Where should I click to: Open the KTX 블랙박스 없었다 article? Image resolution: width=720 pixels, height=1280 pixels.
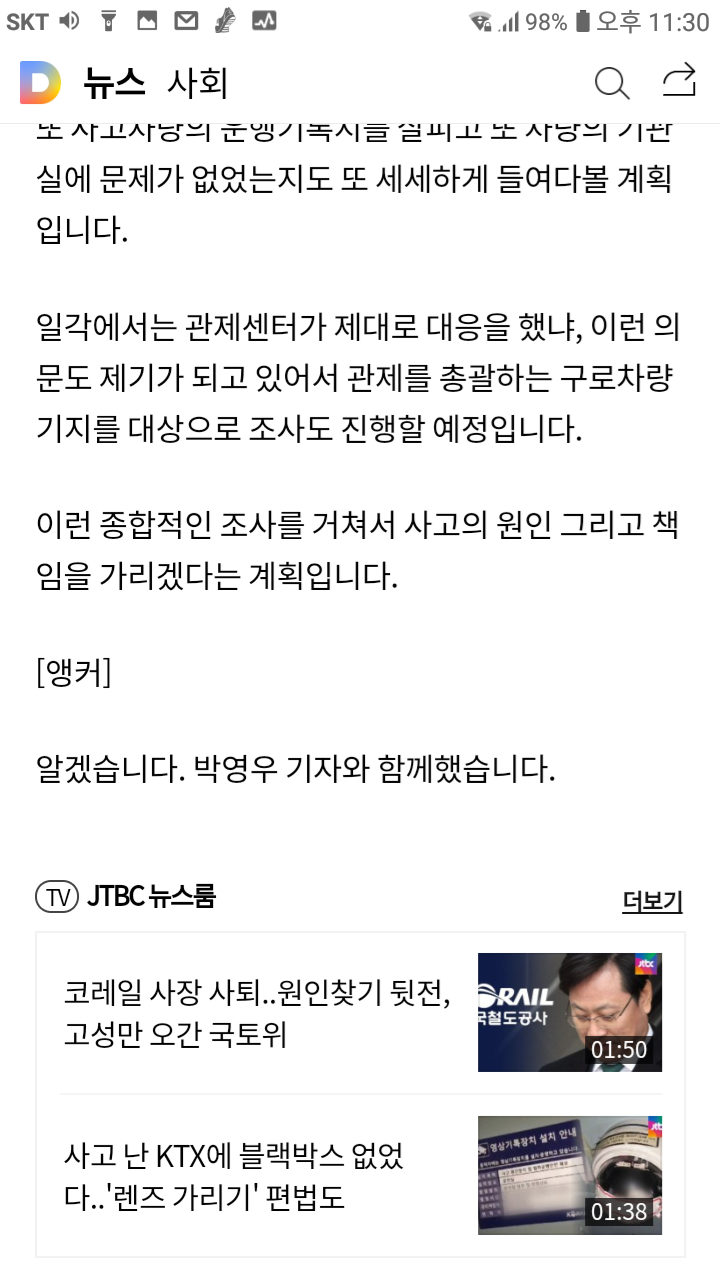point(235,1176)
